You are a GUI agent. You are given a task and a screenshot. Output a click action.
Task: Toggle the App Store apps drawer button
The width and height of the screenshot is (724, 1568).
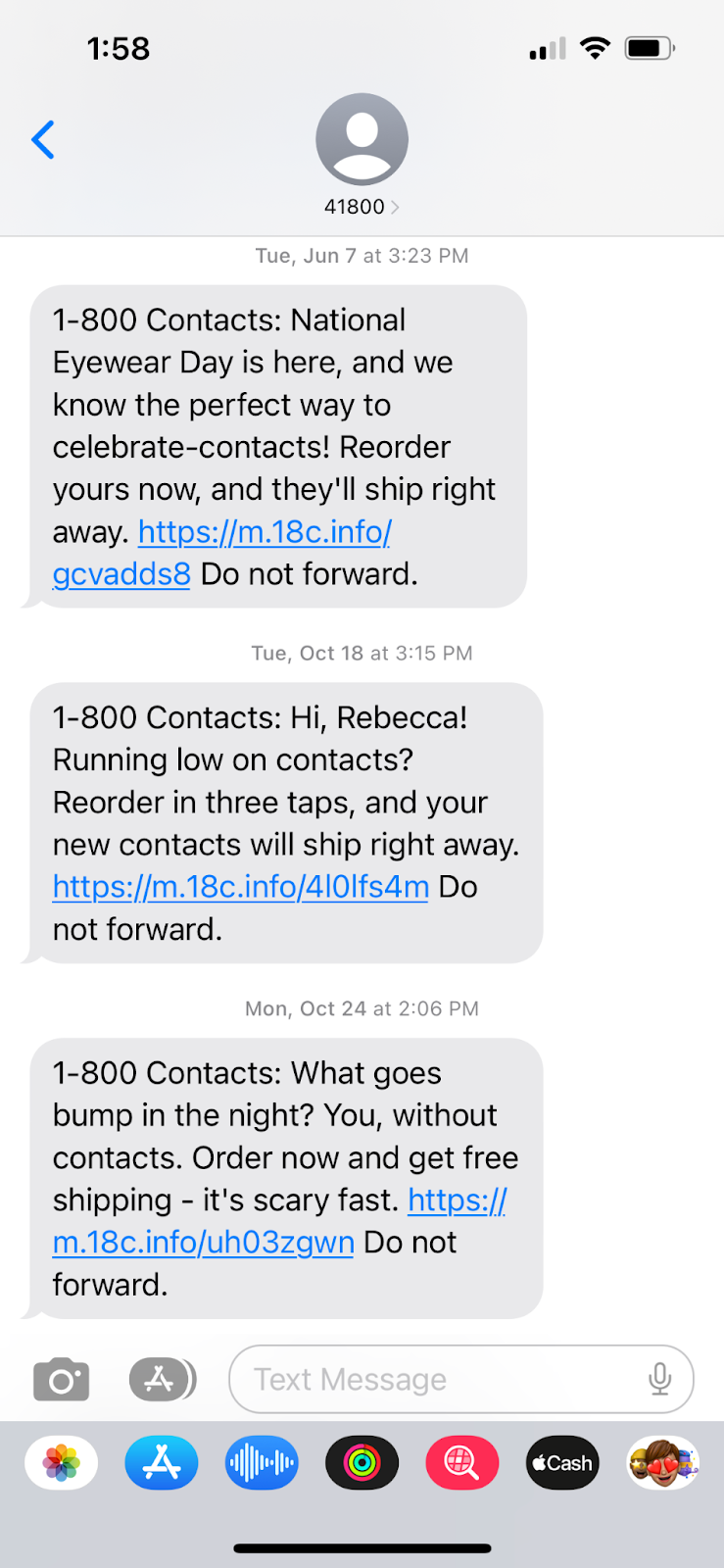tap(162, 1380)
